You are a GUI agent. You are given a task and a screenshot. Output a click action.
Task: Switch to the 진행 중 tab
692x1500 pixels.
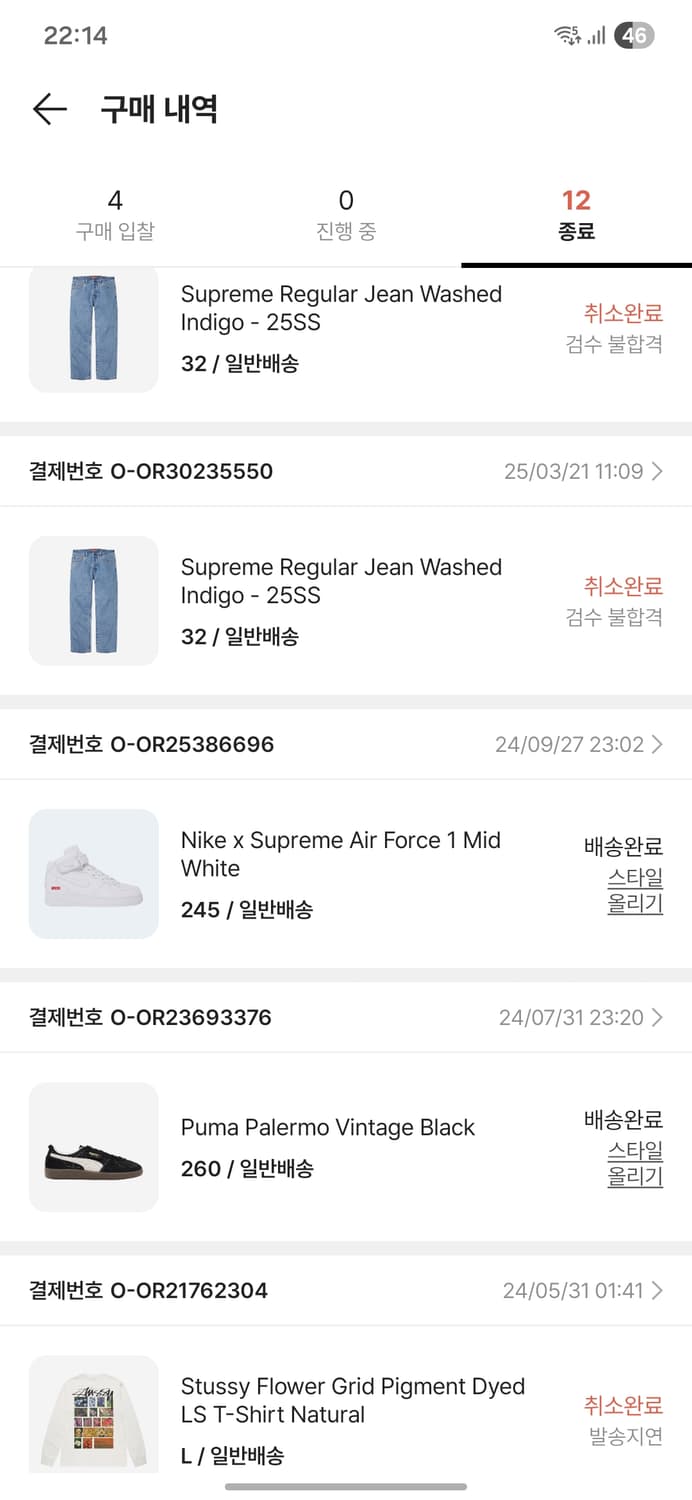(x=346, y=215)
